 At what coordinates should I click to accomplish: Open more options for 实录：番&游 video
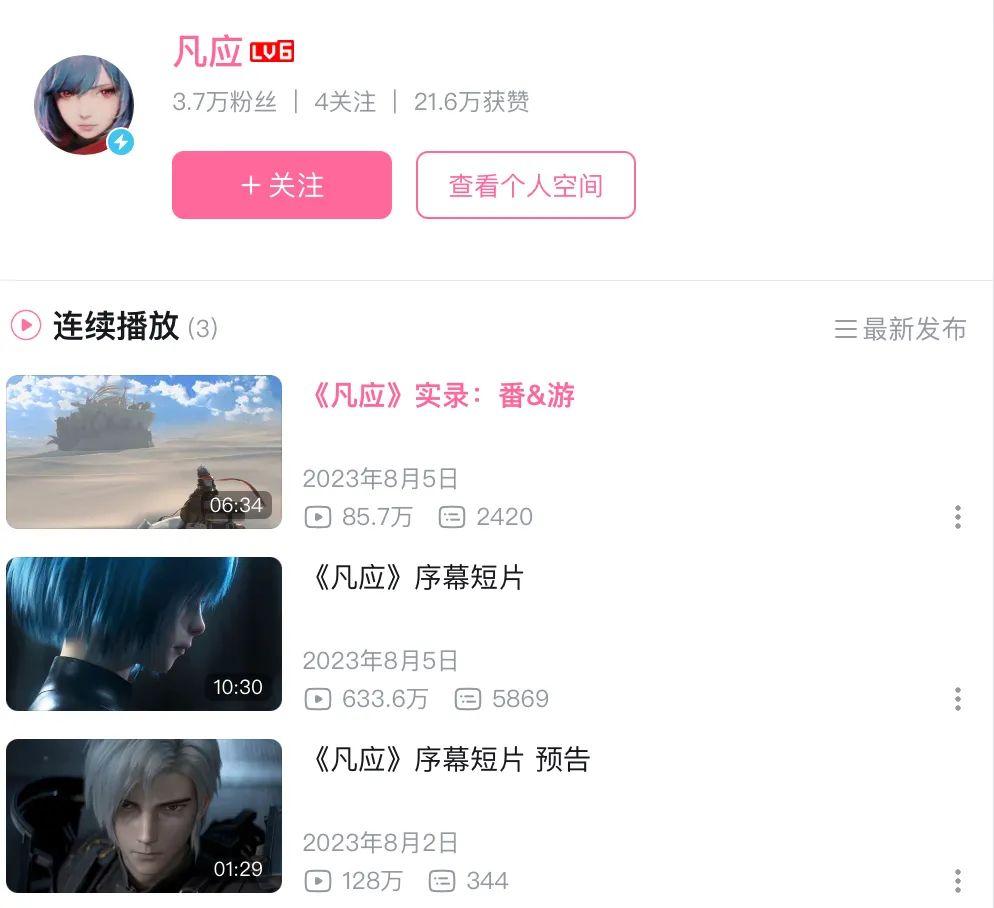click(957, 517)
